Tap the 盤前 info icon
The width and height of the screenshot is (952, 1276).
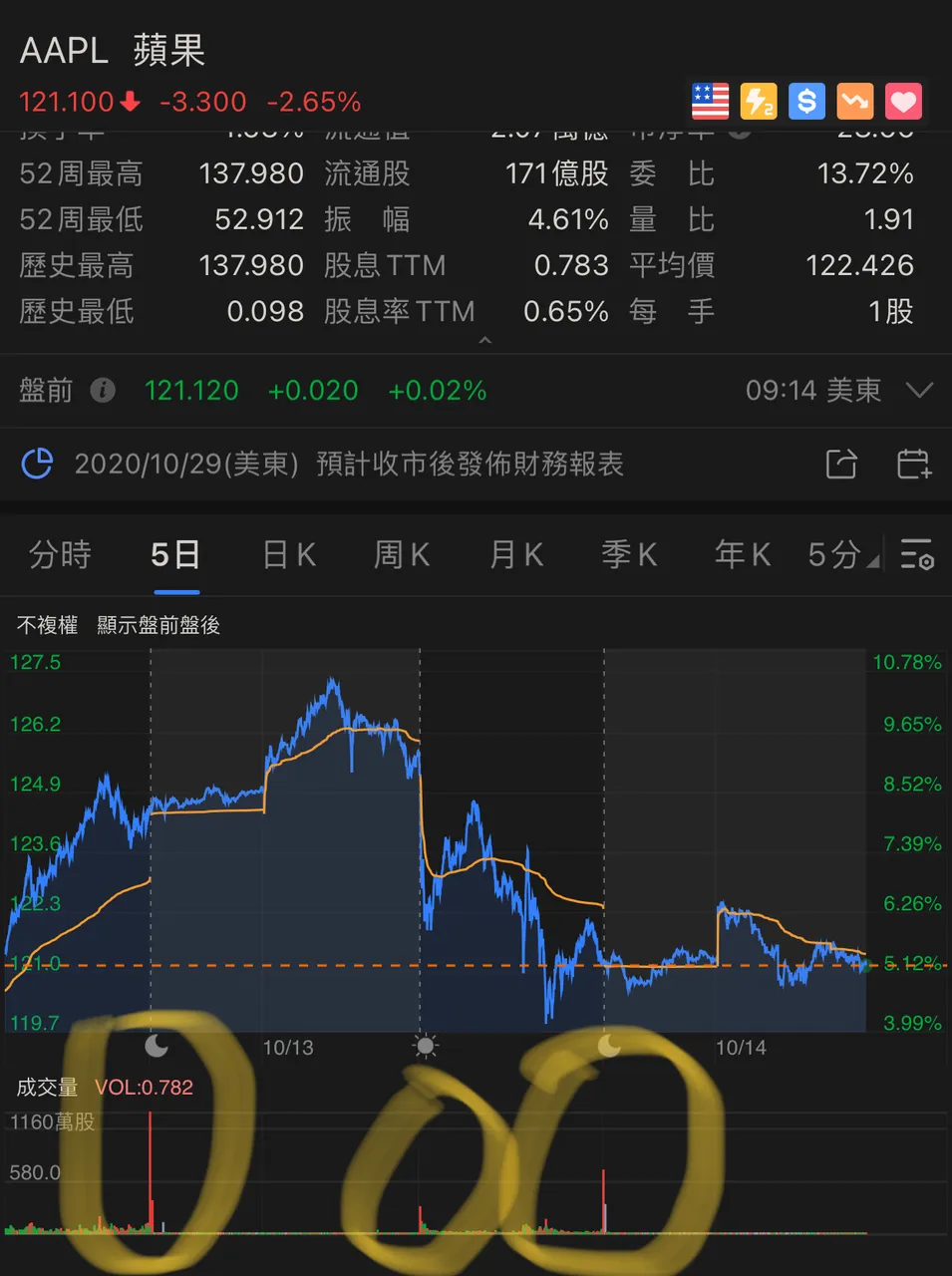tap(103, 390)
